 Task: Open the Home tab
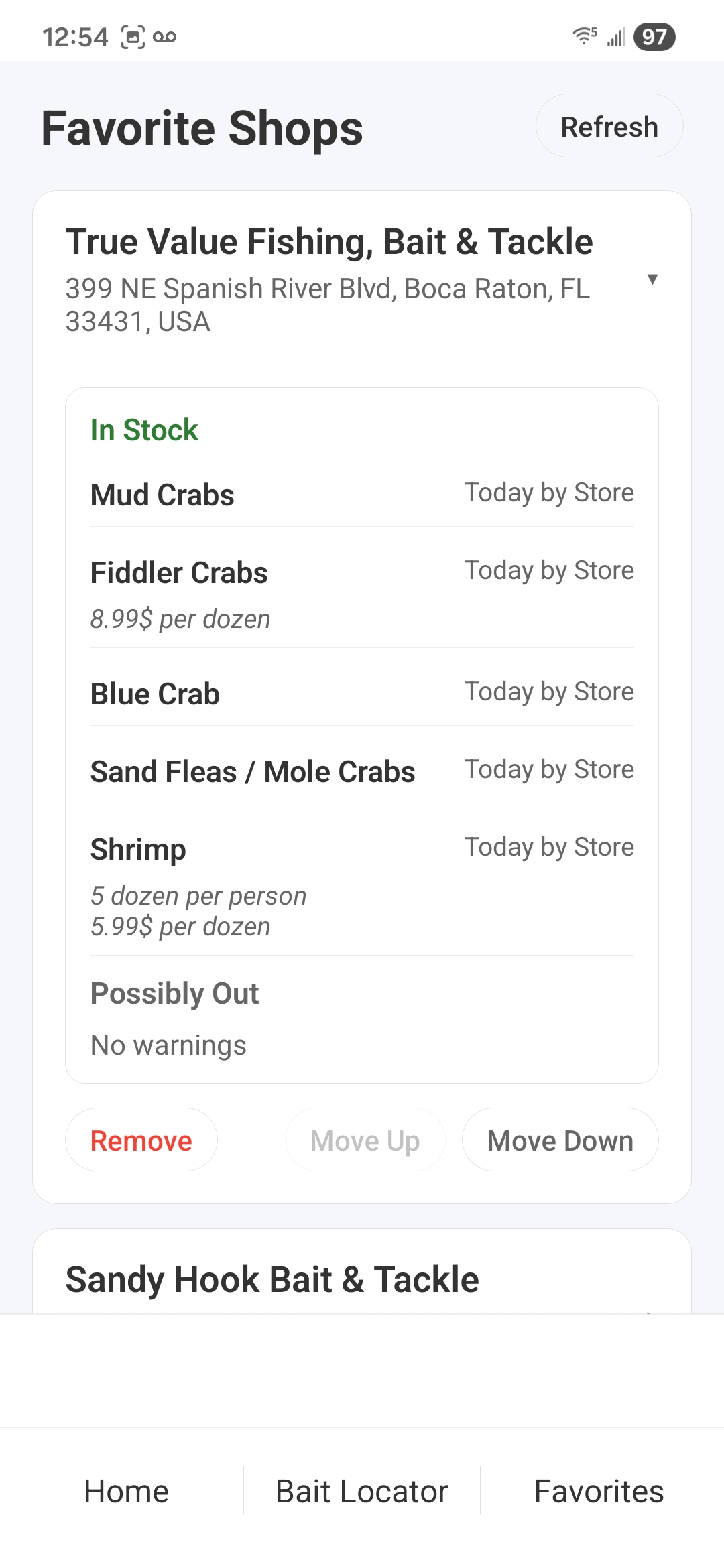[x=125, y=1491]
